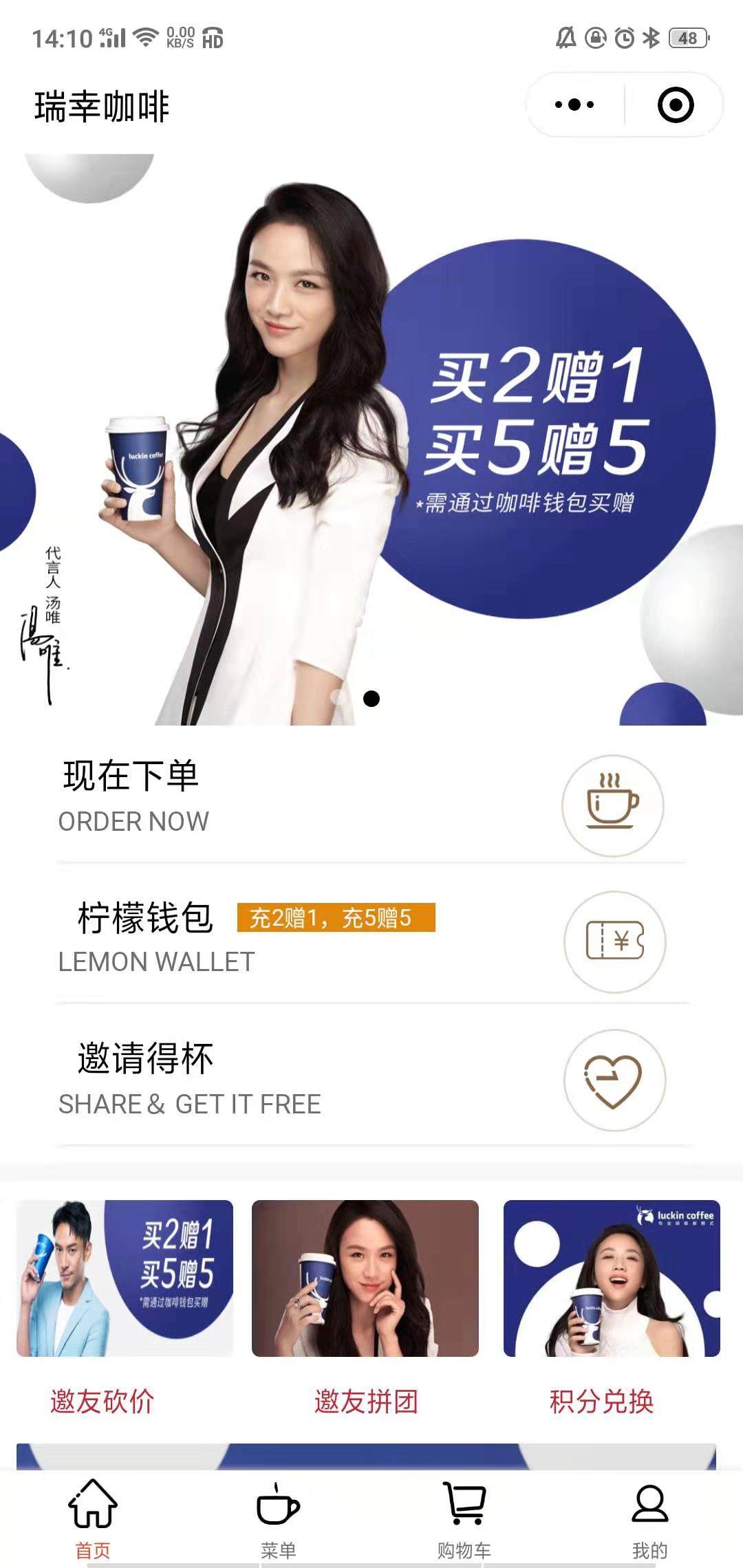The image size is (743, 1568).
Task: Go to the 首页 home tab
Action: 93,1513
